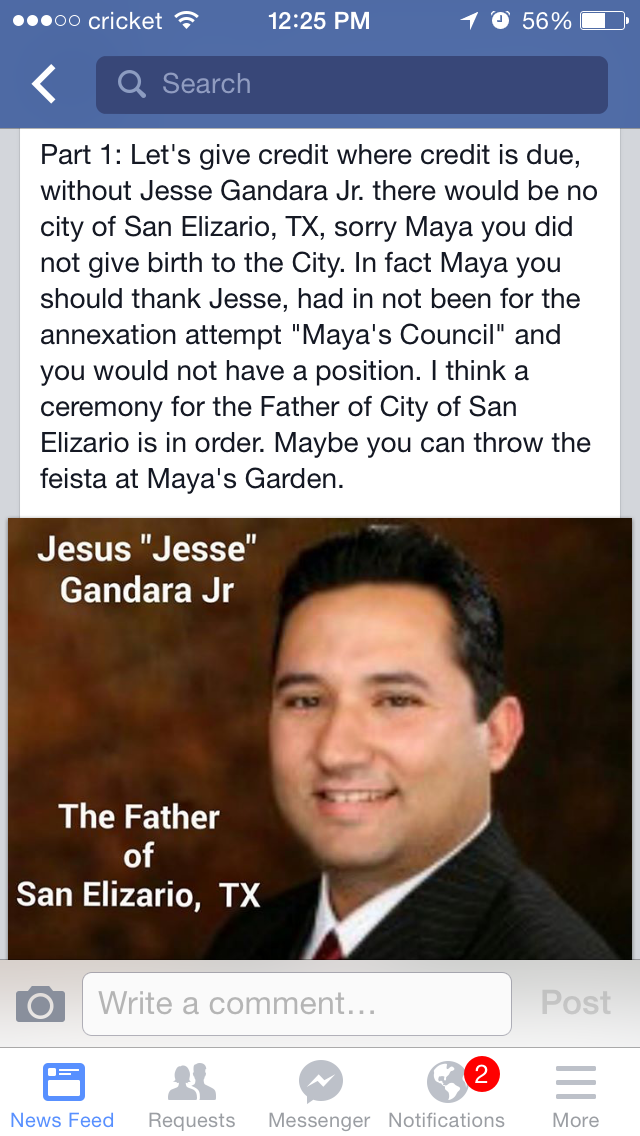This screenshot has width=640, height=1136.
Task: Go back using the top arrow
Action: click(44, 85)
